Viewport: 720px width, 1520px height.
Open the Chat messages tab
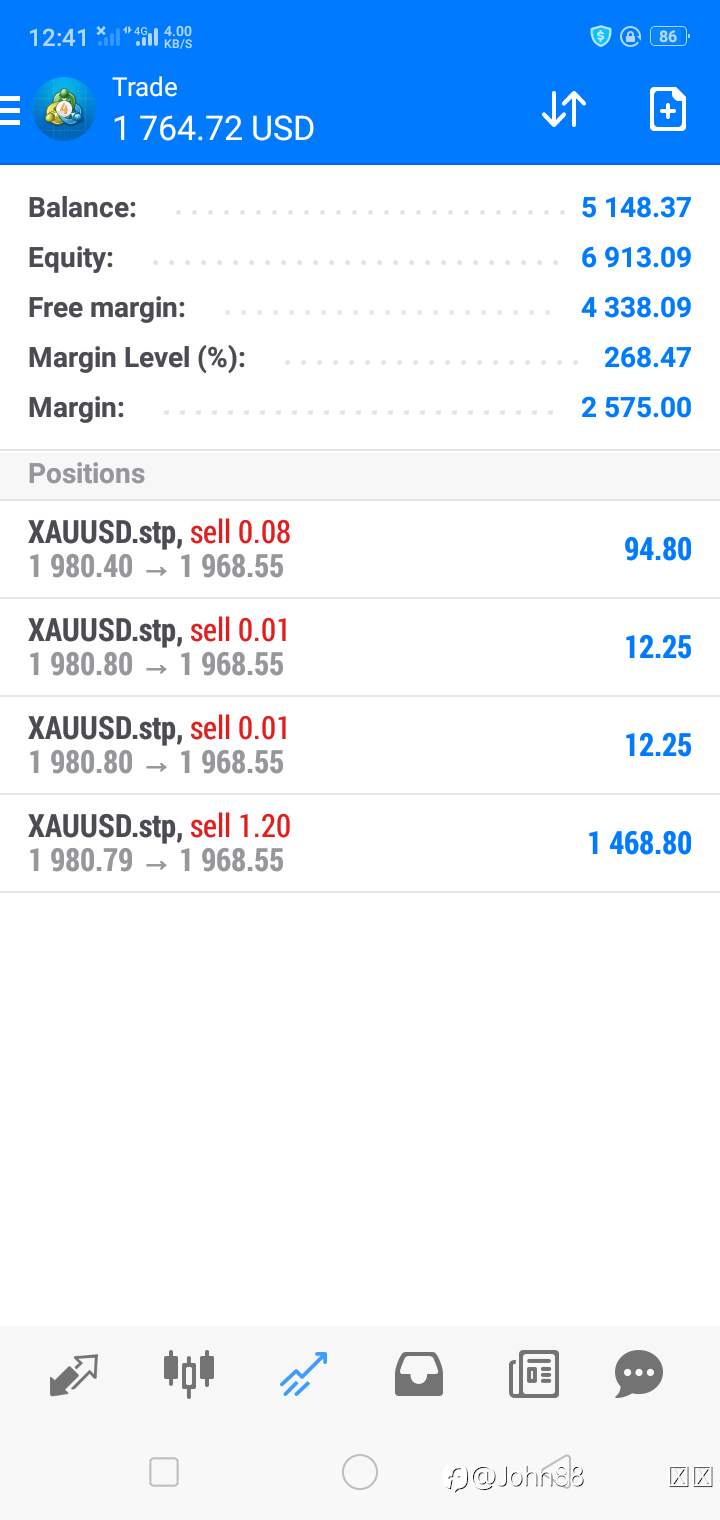point(639,1374)
